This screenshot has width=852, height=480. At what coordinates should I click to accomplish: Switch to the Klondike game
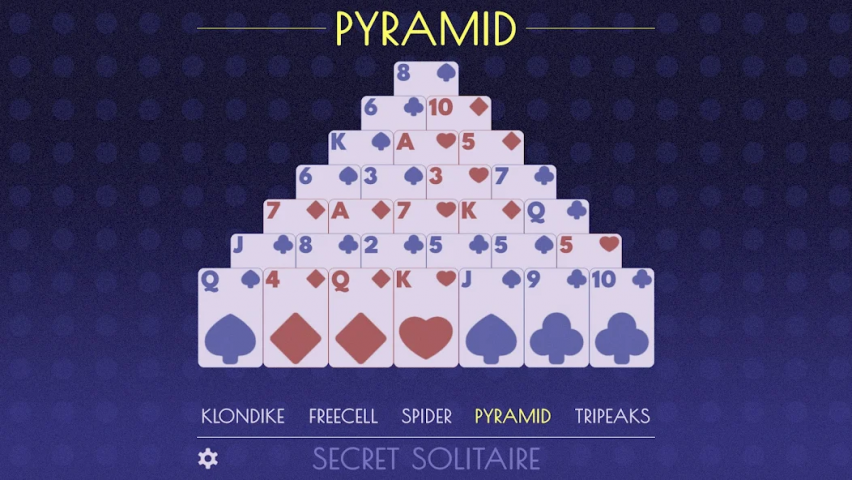(243, 416)
